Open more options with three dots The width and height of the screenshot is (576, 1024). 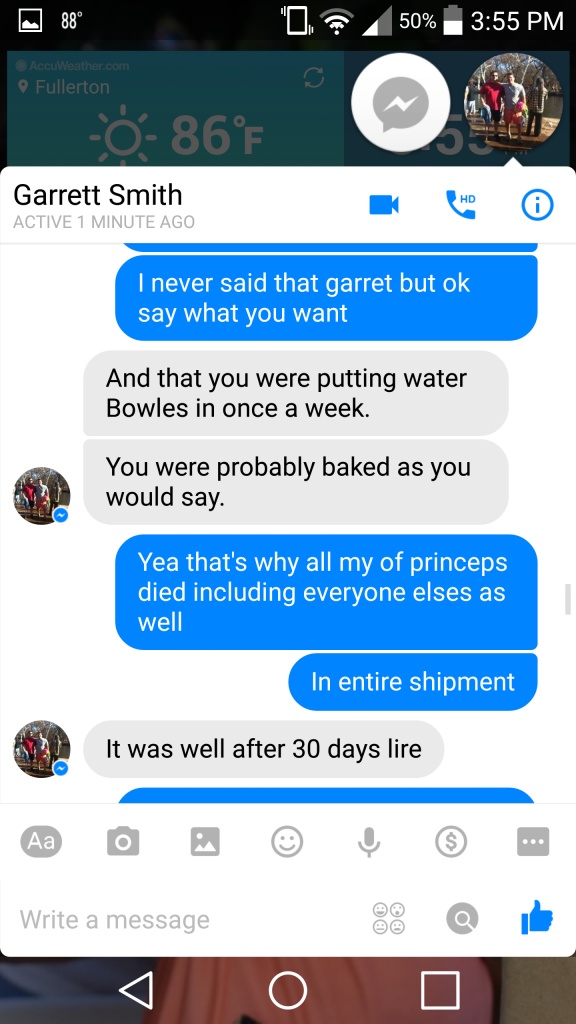pos(533,842)
